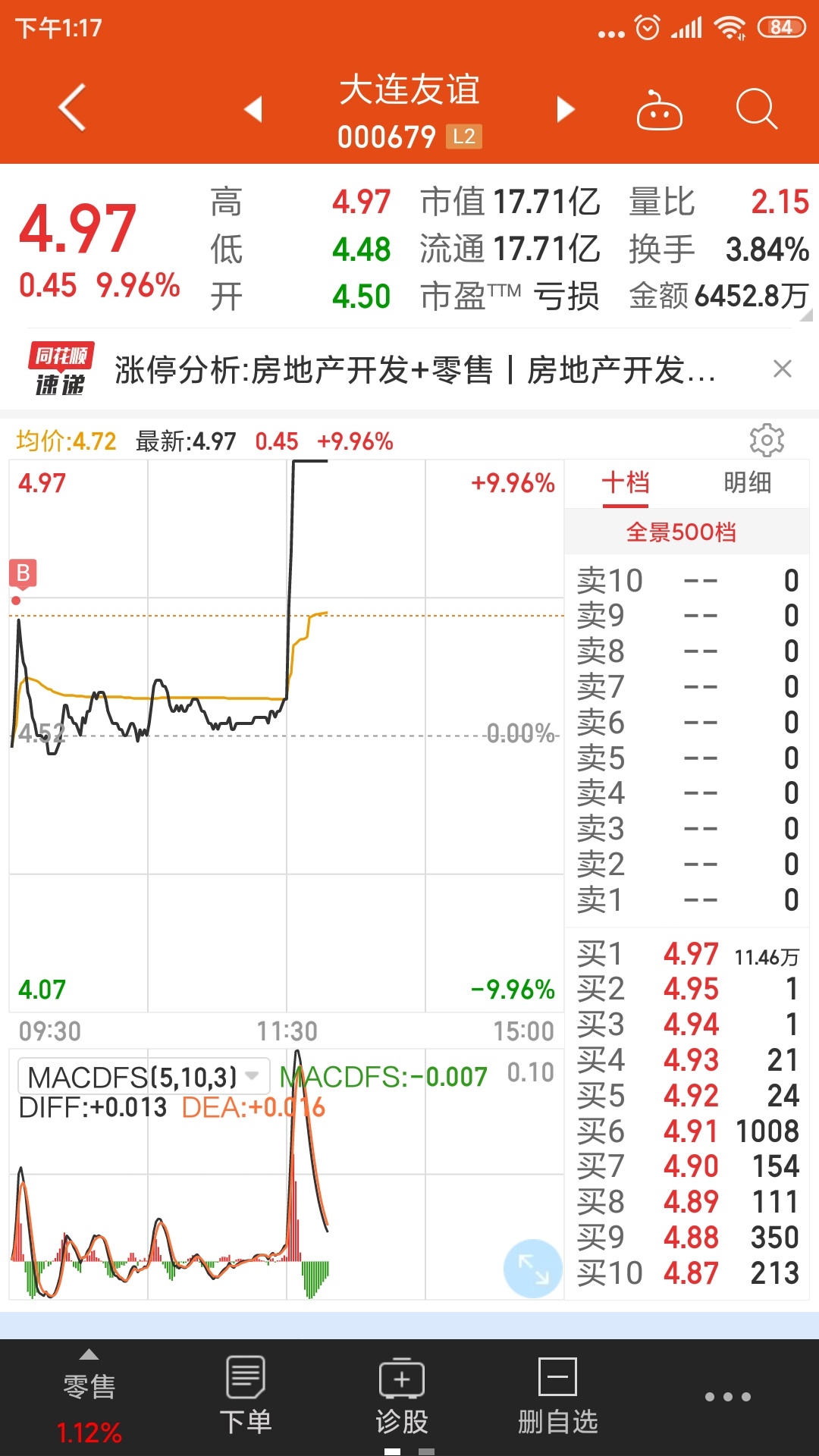The height and width of the screenshot is (1456, 819).
Task: Open the 涨停分析 news banner
Action: pos(415,370)
